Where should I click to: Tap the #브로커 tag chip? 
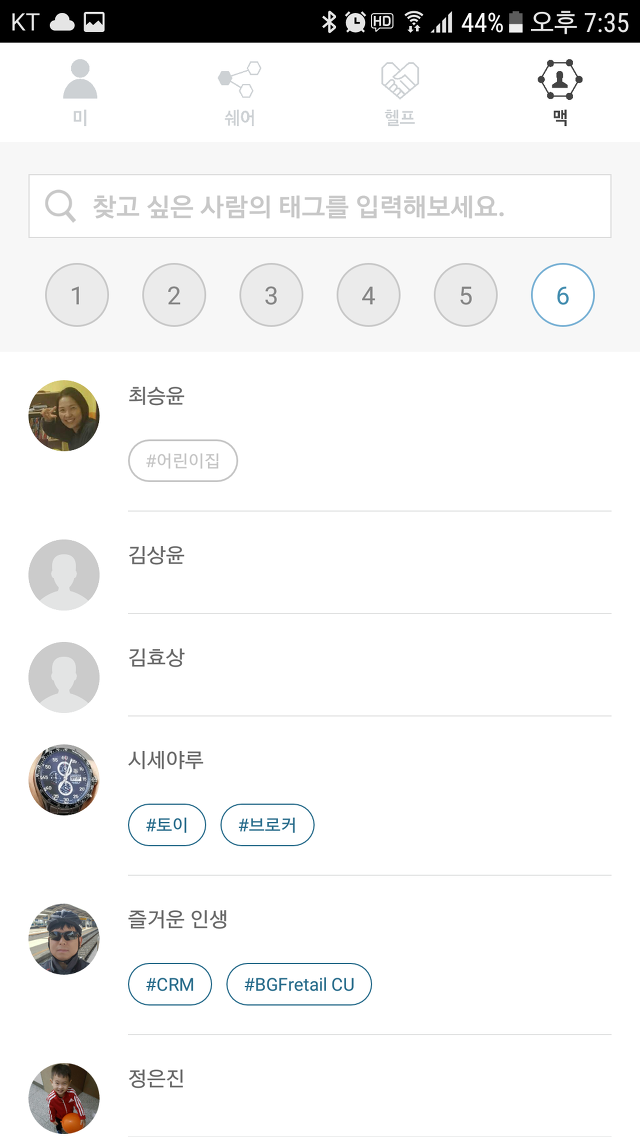tap(267, 824)
